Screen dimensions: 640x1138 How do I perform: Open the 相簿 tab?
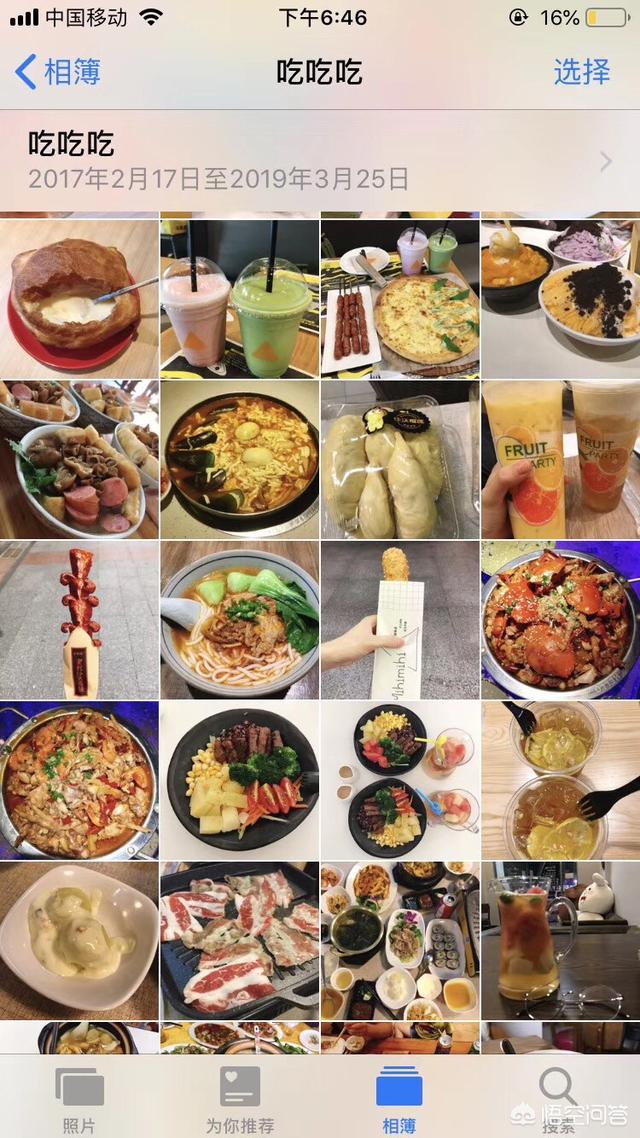point(399,1097)
